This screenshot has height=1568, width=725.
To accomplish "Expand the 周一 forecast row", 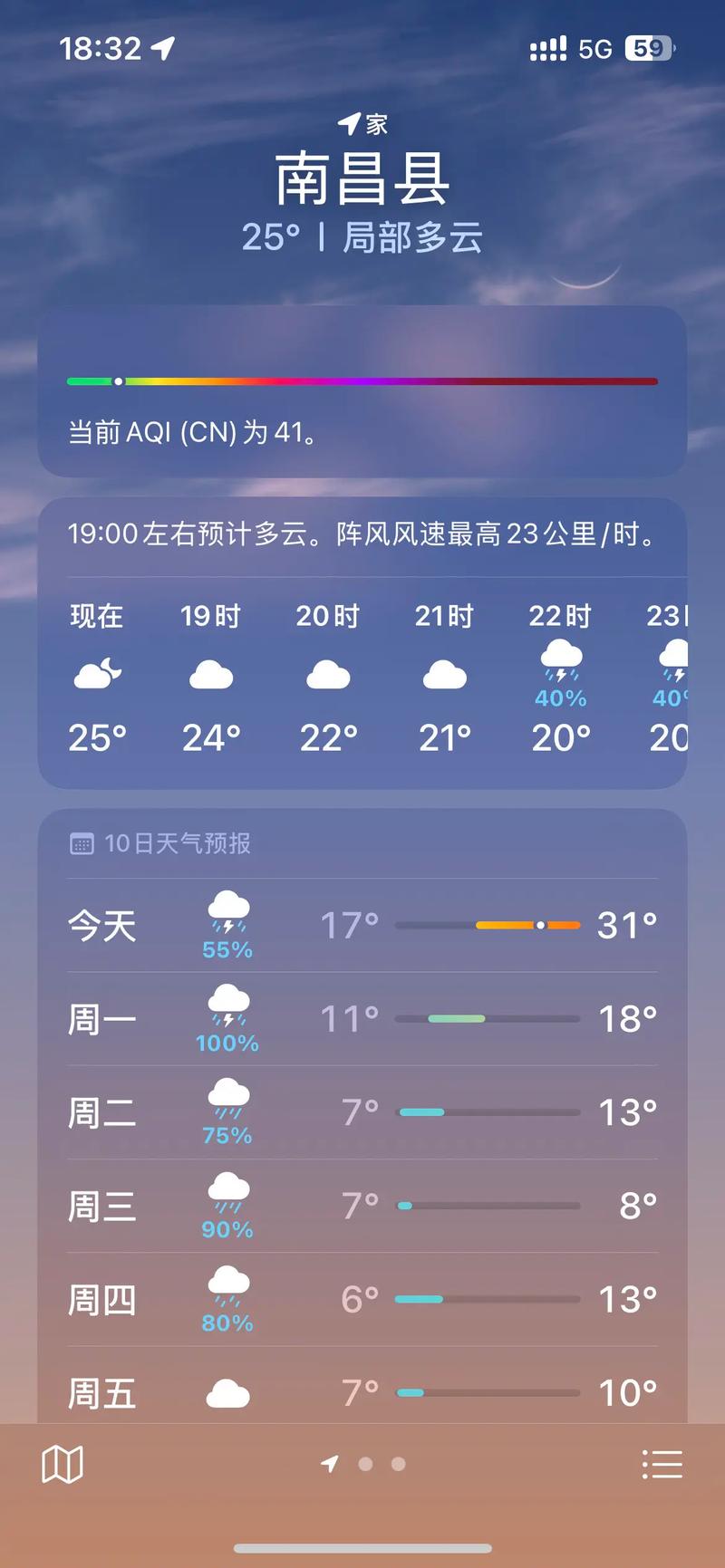I will (362, 1018).
